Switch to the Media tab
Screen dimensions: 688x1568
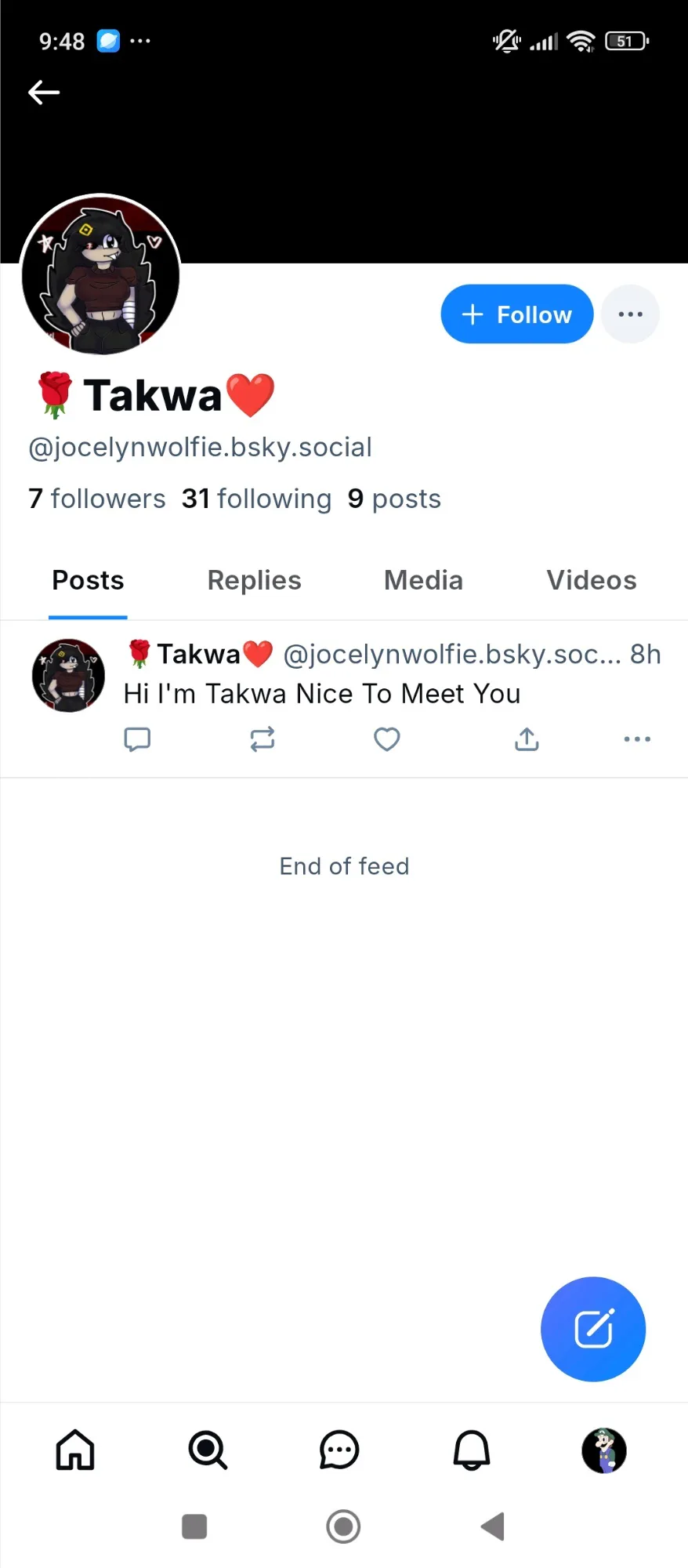(423, 580)
